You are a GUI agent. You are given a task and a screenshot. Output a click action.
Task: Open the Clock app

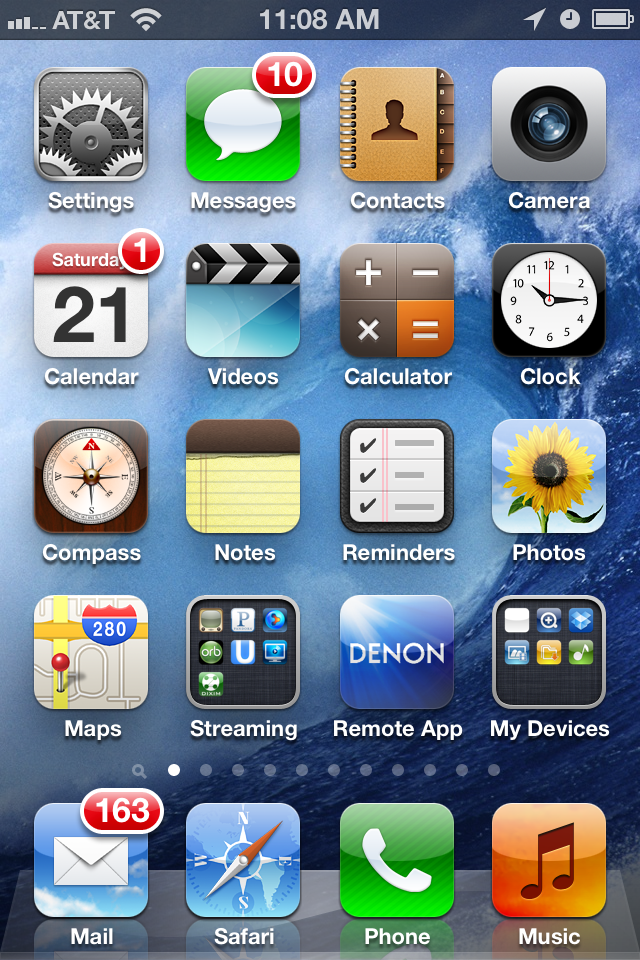(549, 301)
